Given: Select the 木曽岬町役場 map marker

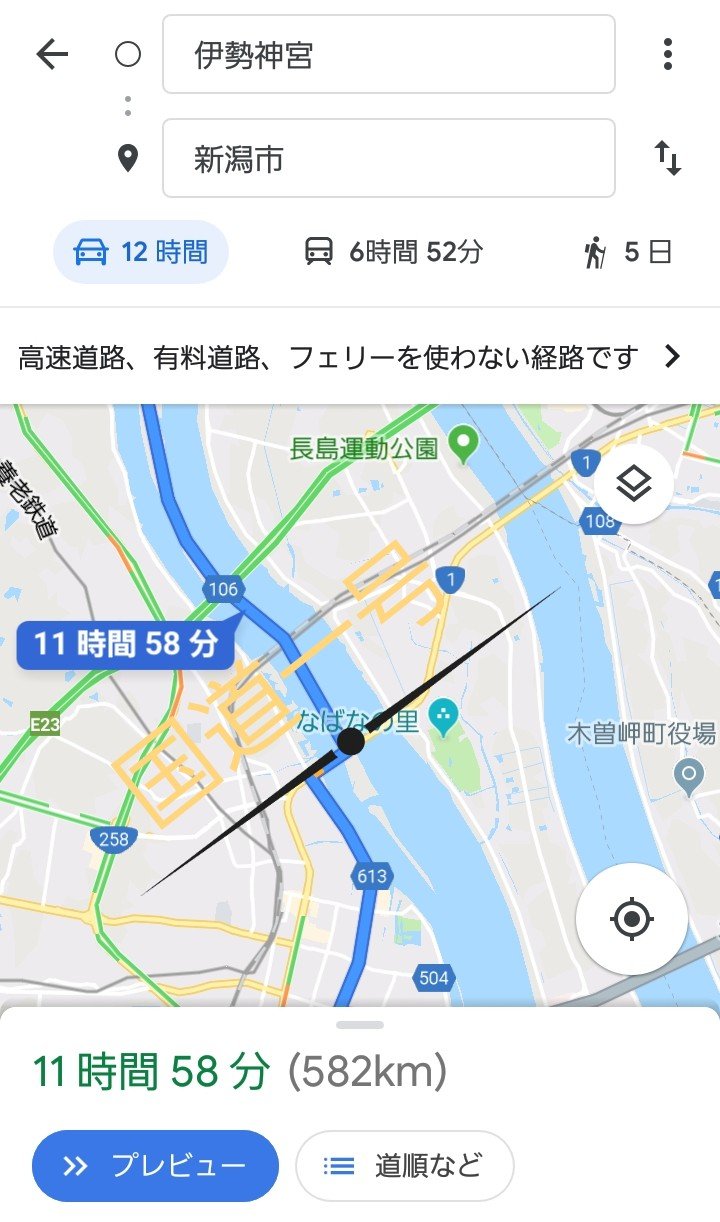Looking at the screenshot, I should point(688,773).
